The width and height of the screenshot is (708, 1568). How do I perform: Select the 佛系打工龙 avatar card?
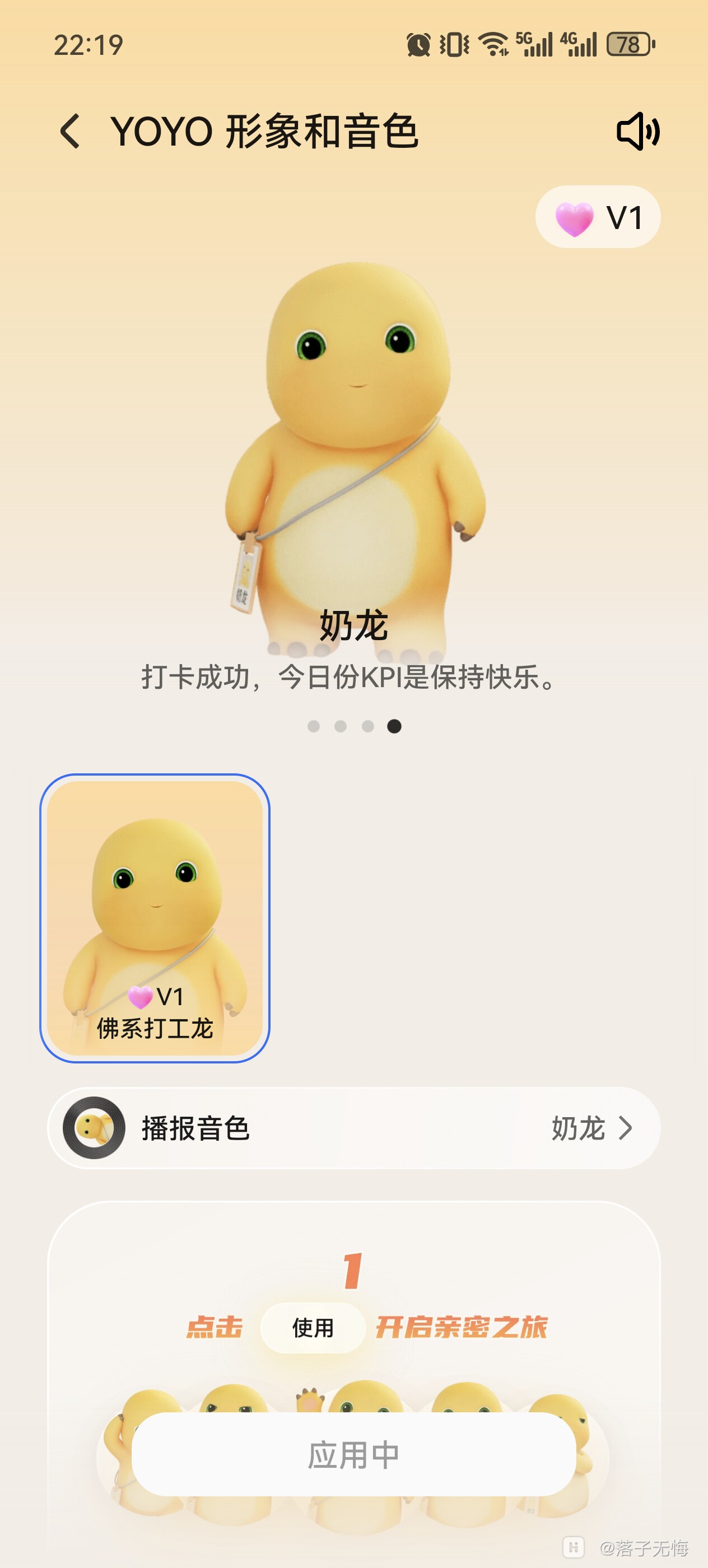[155, 918]
